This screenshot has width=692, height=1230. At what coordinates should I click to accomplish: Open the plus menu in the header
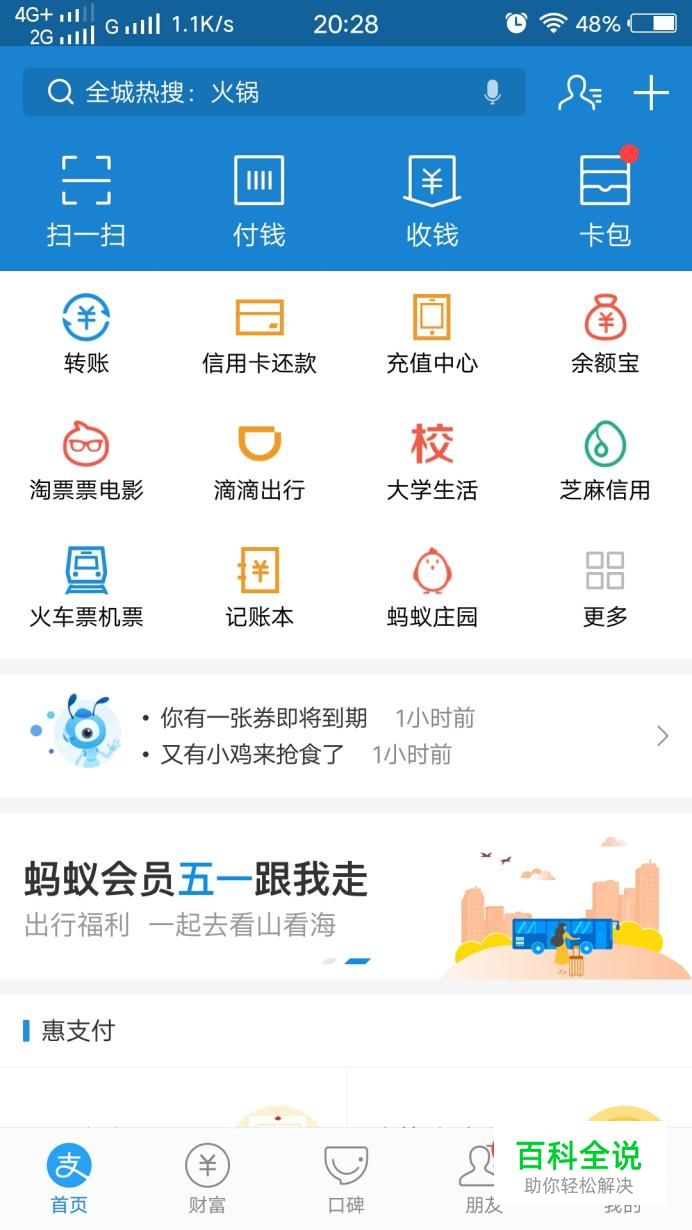pyautogui.click(x=651, y=93)
